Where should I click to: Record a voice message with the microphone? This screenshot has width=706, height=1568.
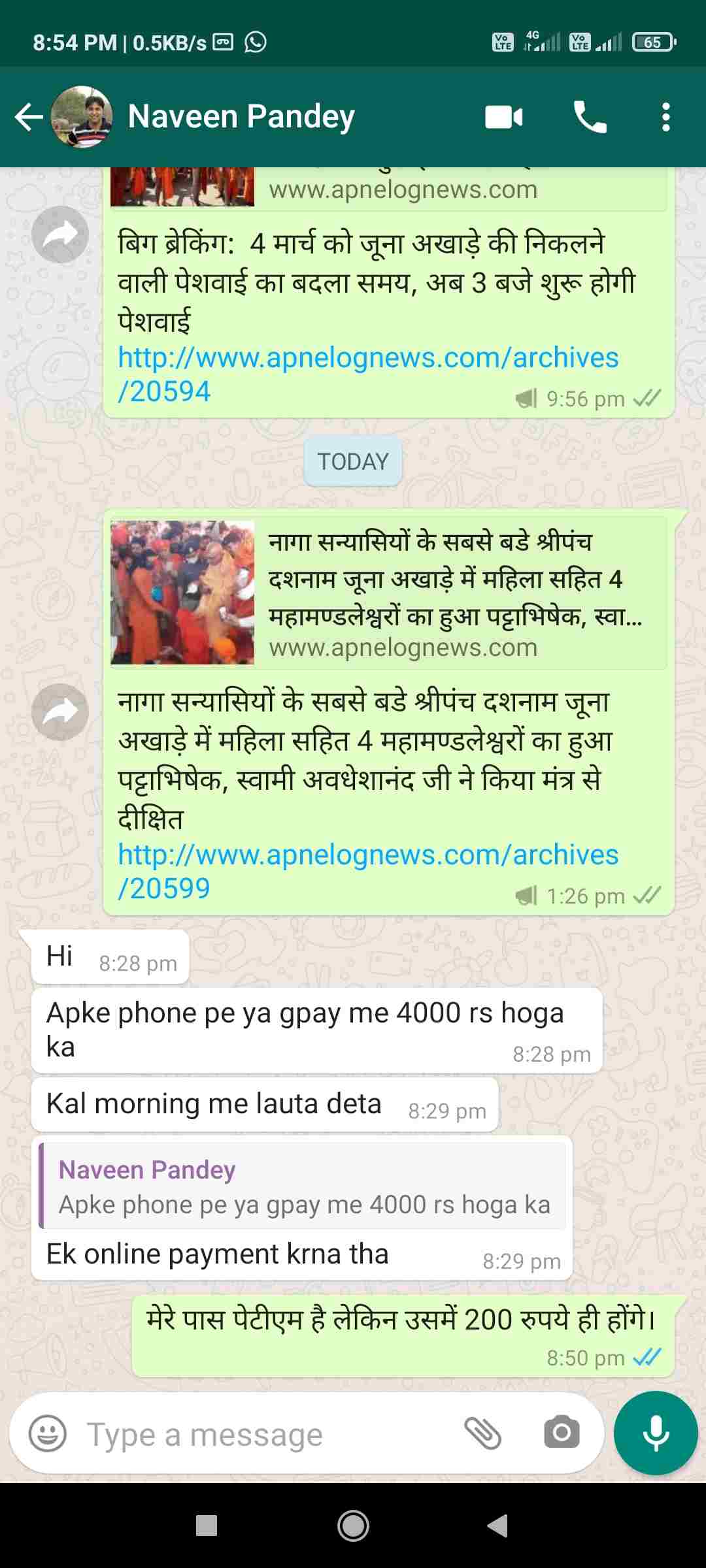click(656, 1433)
